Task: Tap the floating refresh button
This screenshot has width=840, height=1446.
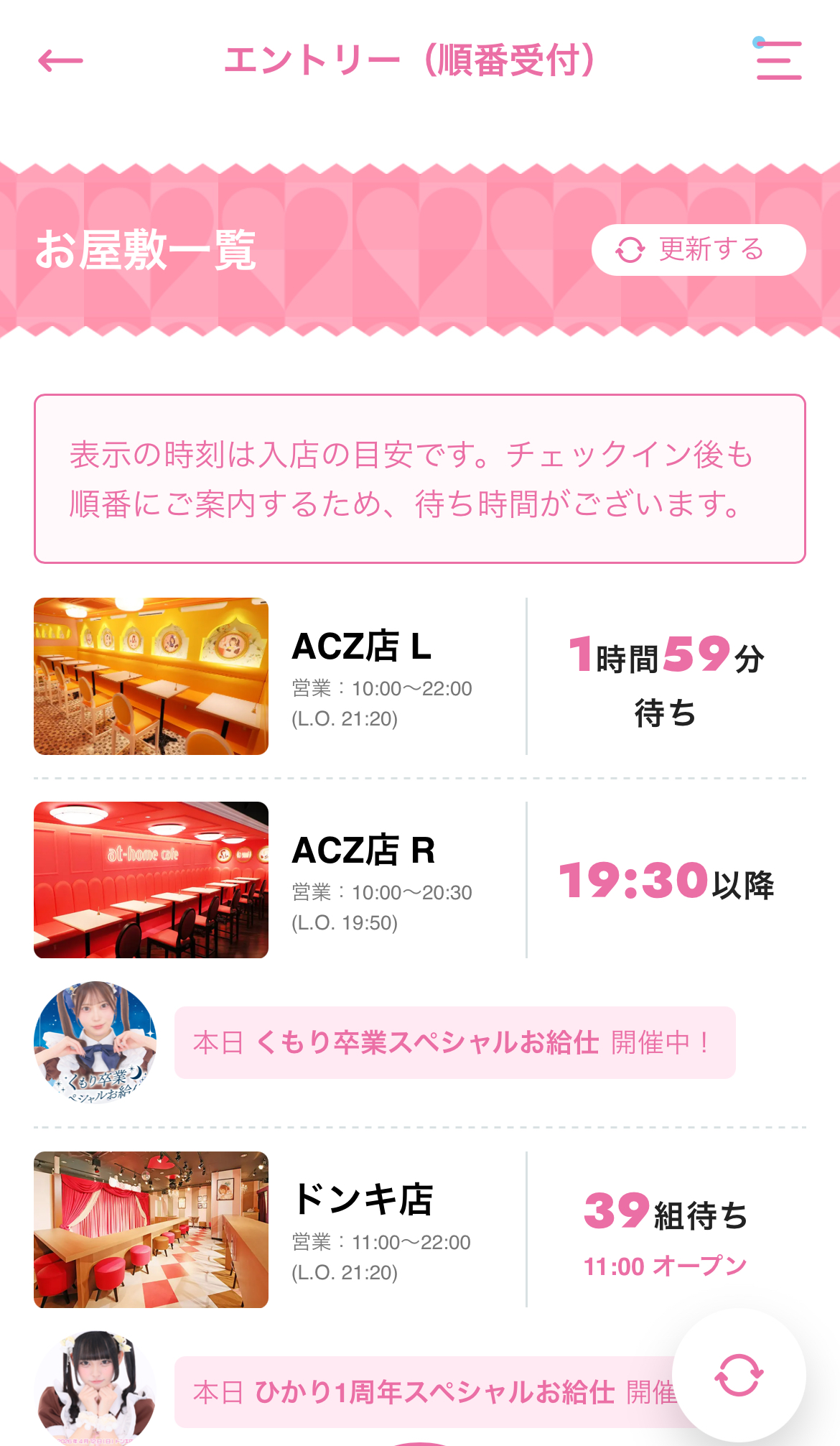Action: (739, 1376)
